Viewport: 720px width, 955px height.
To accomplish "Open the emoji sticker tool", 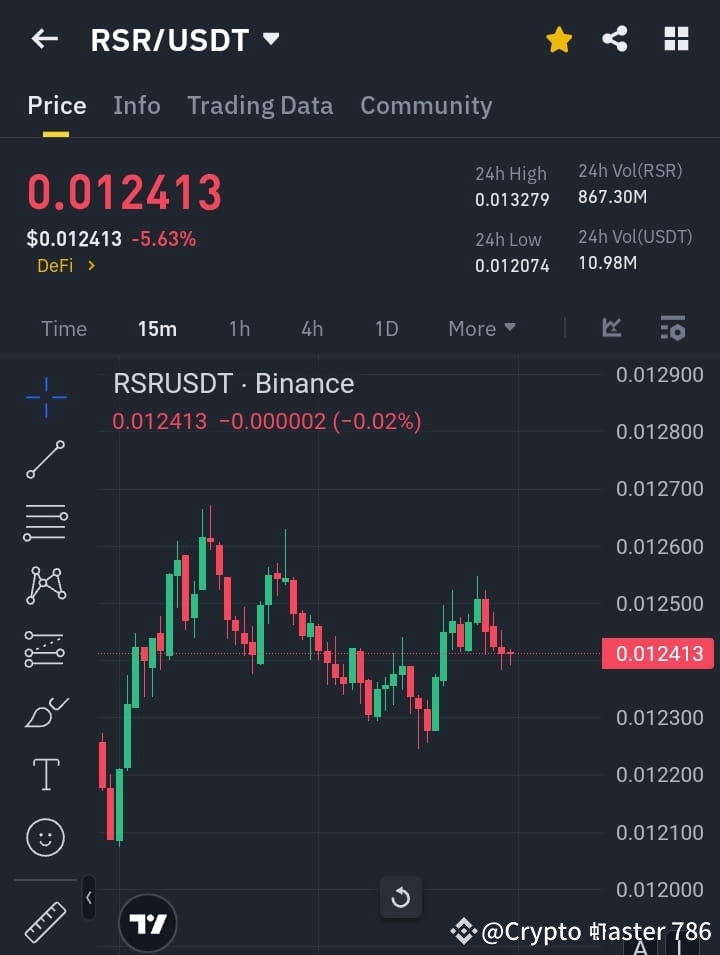I will [x=45, y=837].
